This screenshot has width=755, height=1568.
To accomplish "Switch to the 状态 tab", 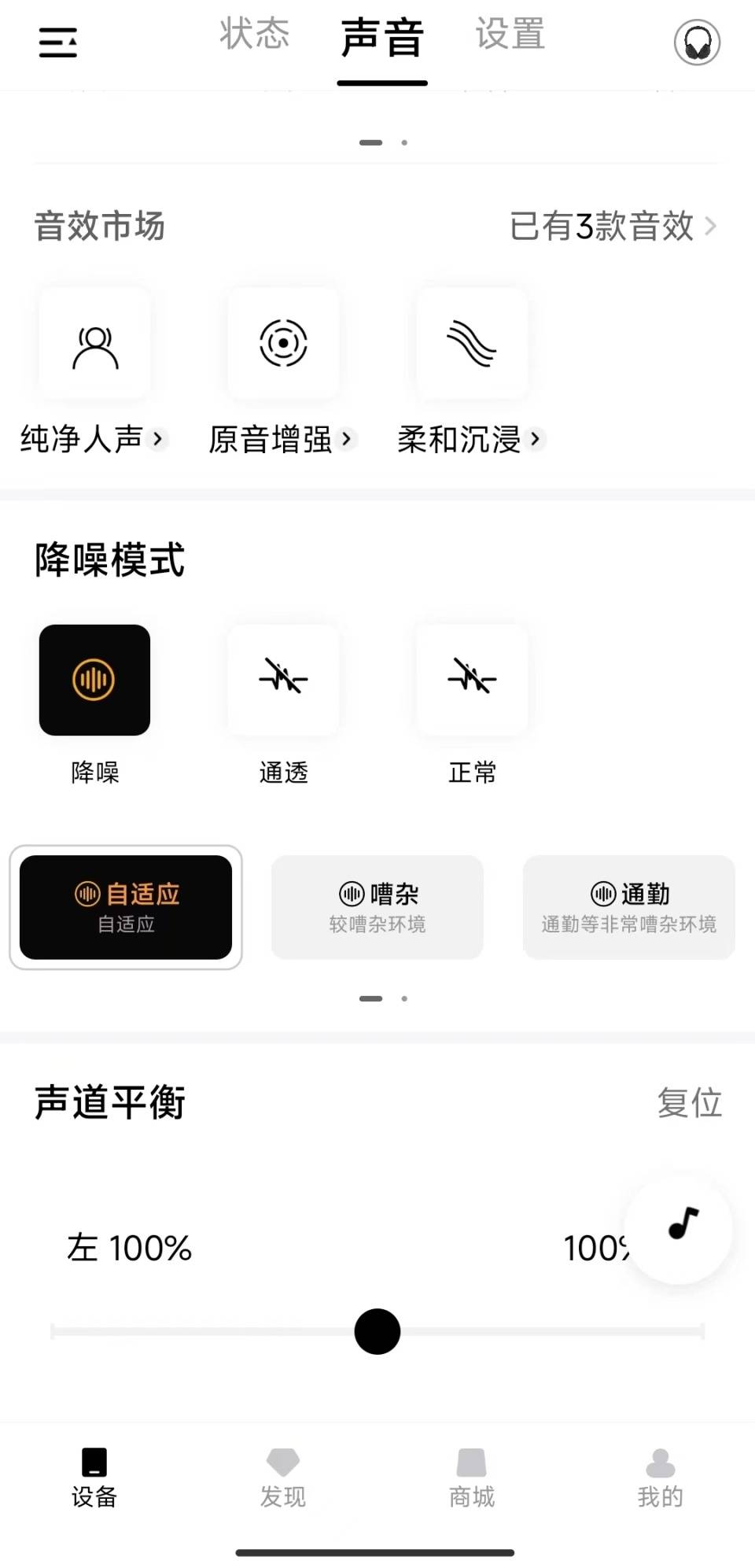I will pos(255,35).
